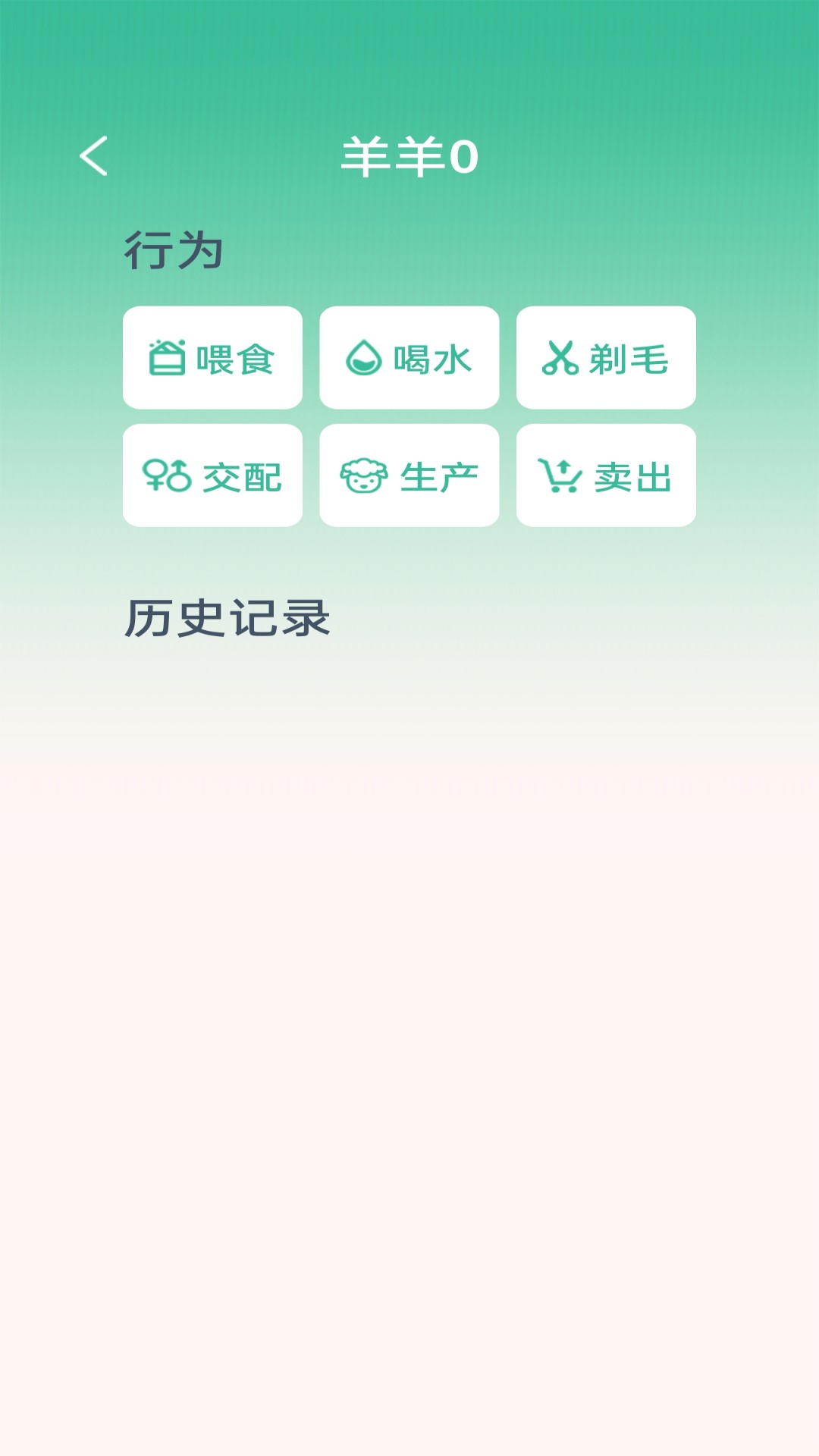
Task: Click the shopping cart icon on 卖出
Action: coord(559,474)
